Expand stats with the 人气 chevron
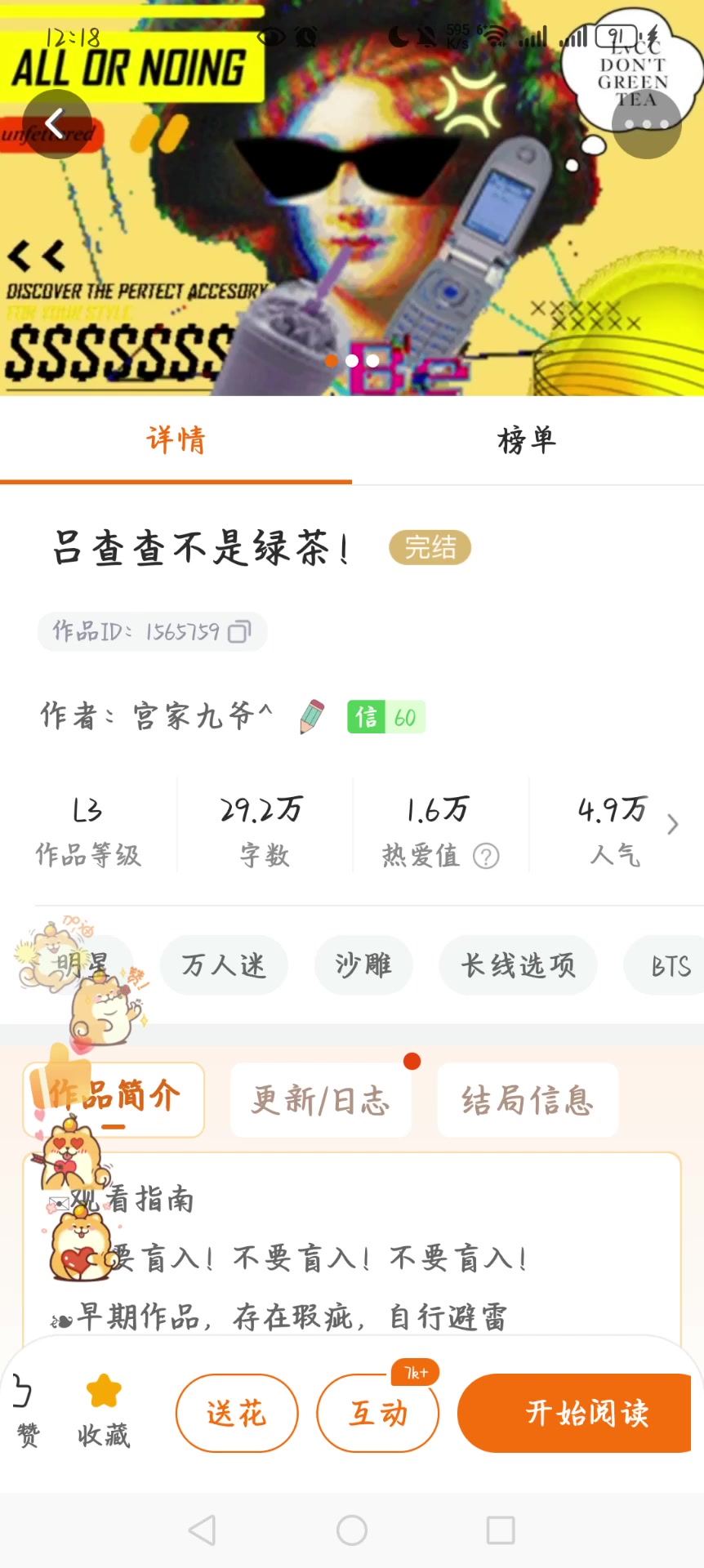Screen dimensions: 704x1568 [x=672, y=825]
